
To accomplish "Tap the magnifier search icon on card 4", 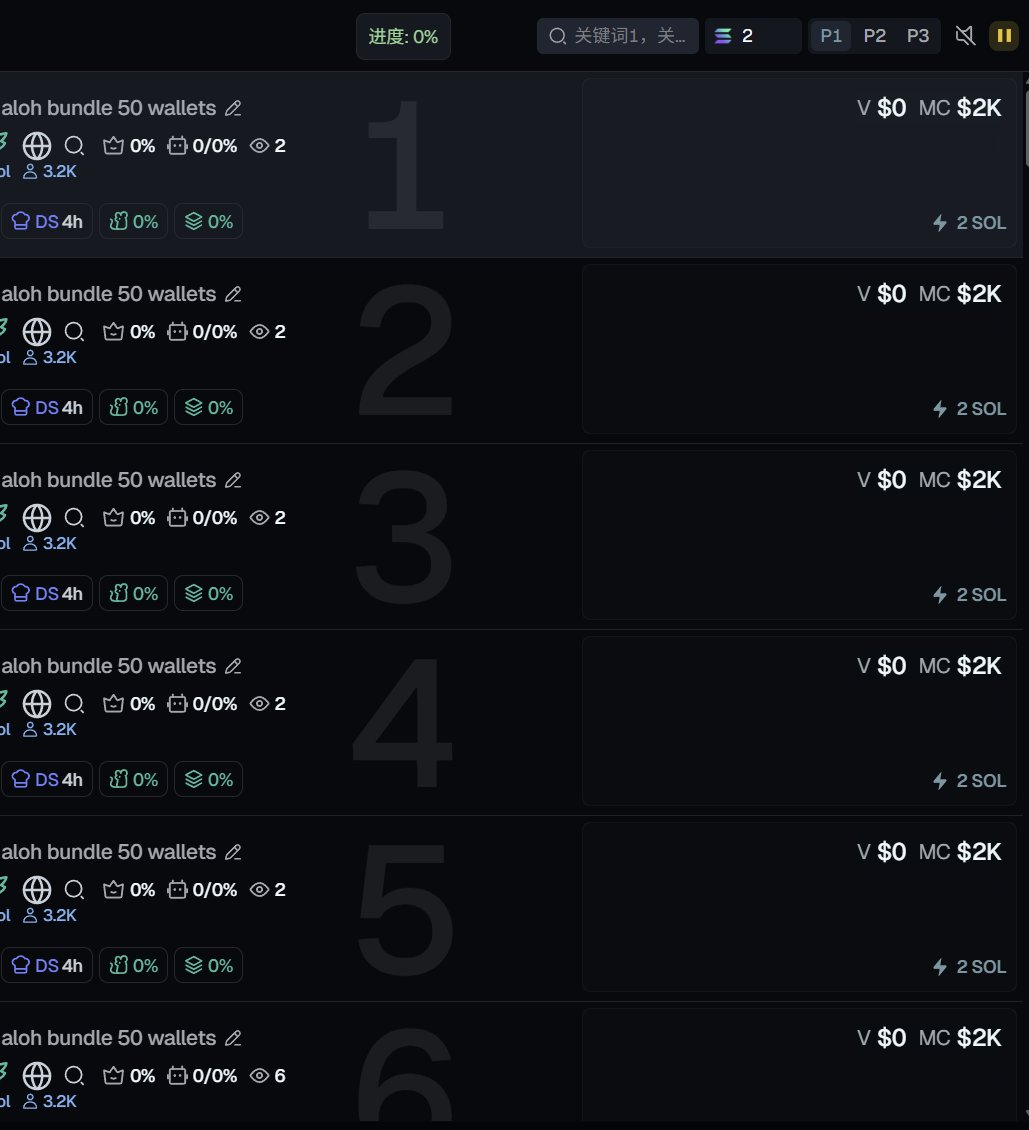I will [x=74, y=703].
